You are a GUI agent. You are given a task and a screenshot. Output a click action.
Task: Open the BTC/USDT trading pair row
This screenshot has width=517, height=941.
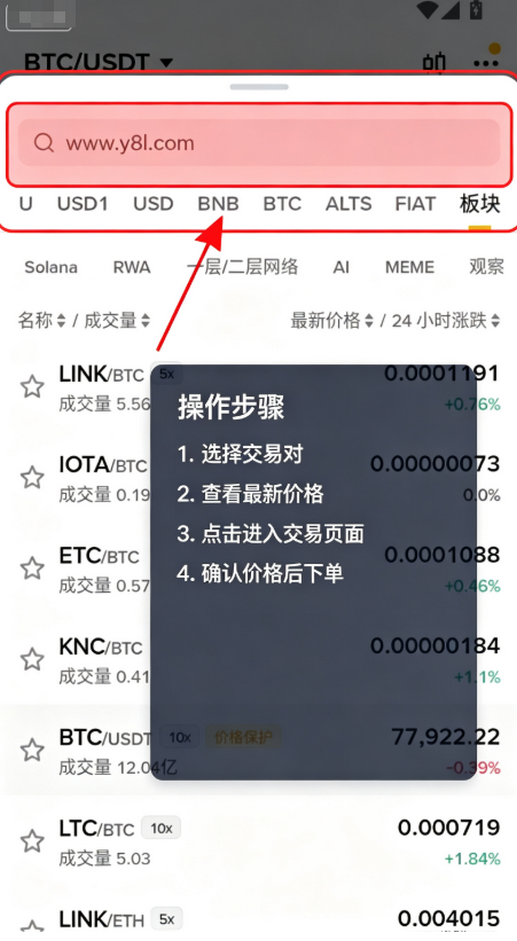[x=259, y=751]
